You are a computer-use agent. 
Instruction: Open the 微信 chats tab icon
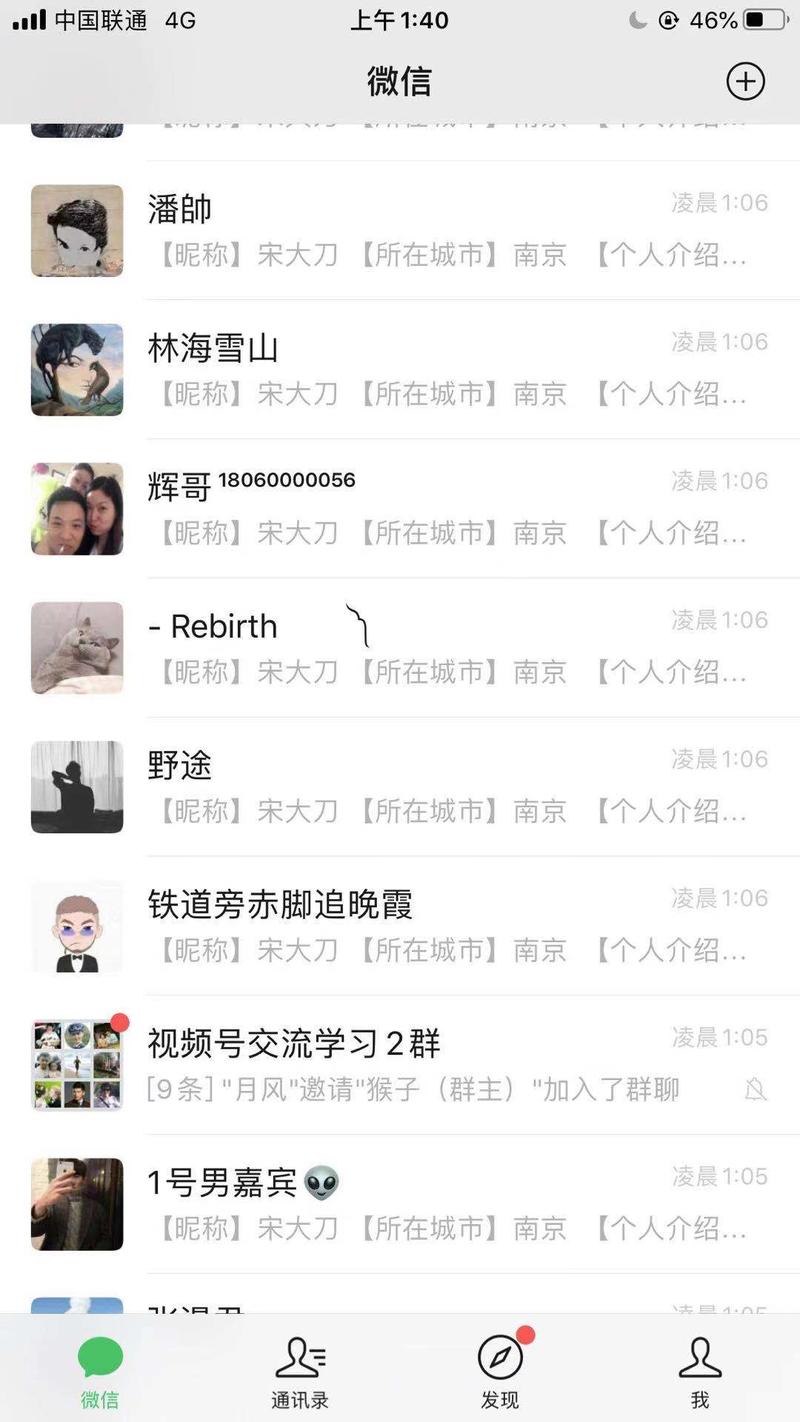click(98, 1358)
